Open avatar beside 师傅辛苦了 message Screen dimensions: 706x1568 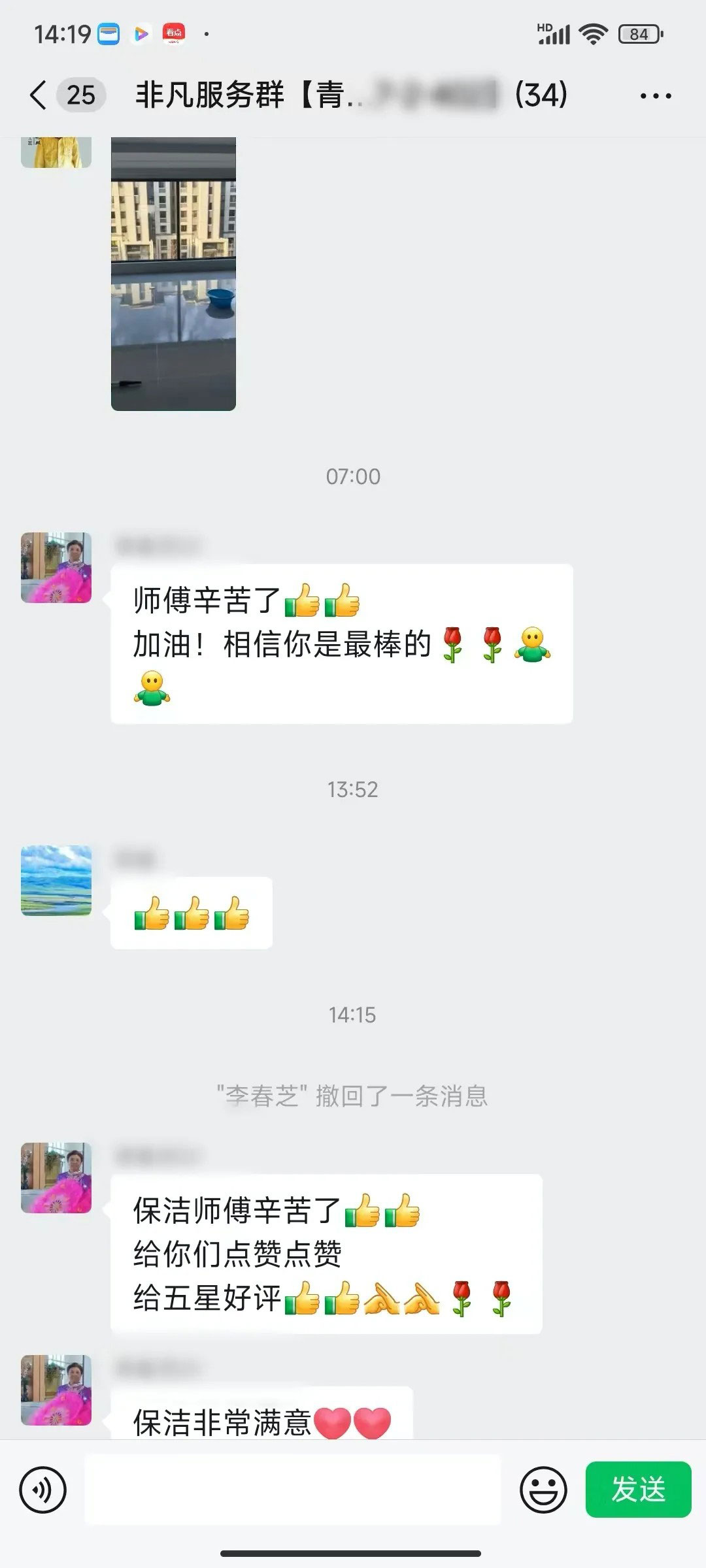56,567
